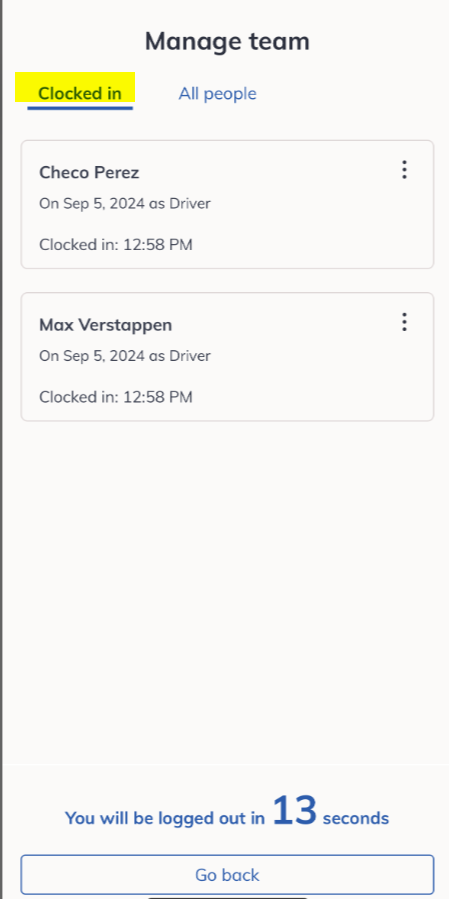The height and width of the screenshot is (899, 449).
Task: Open the three-dot menu for Max Verstappen
Action: 404,322
